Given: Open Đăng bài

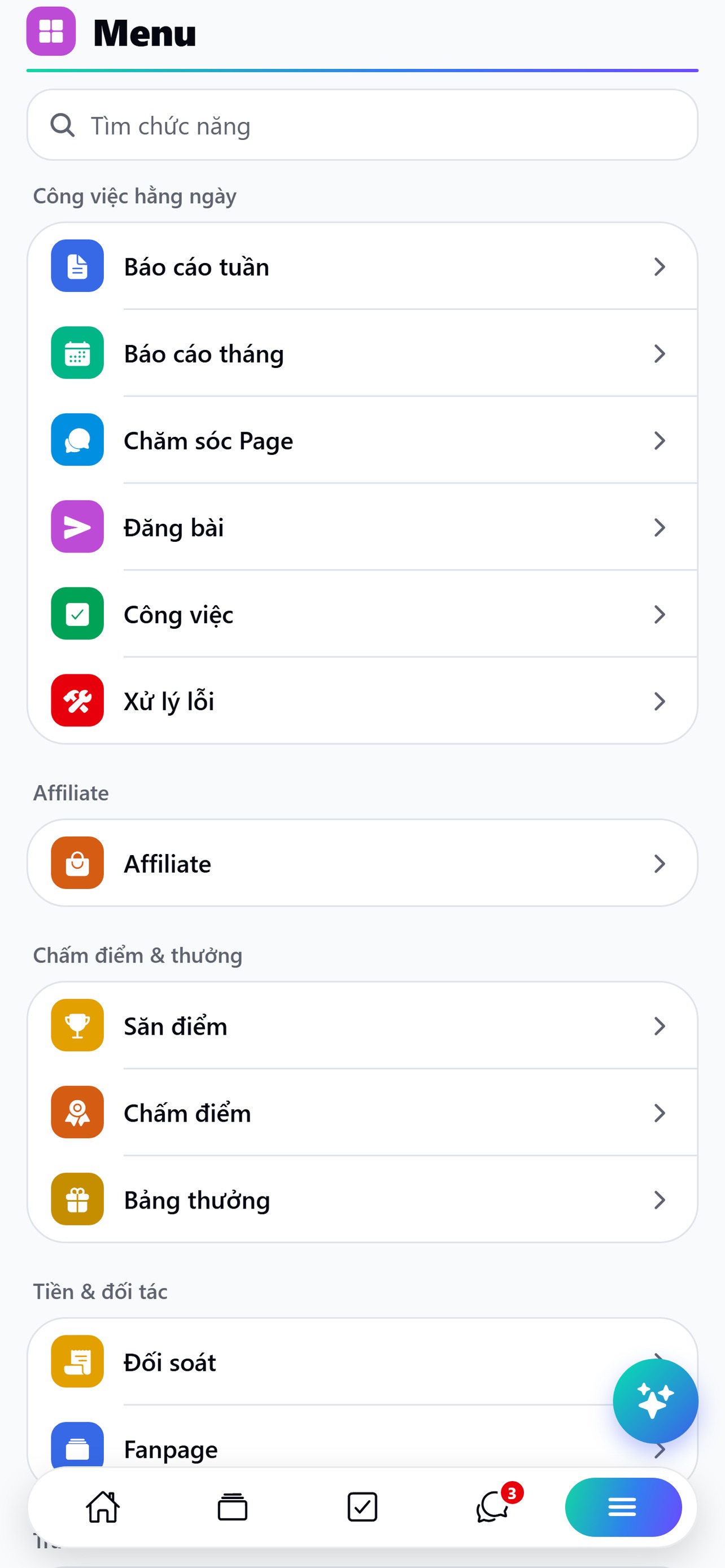Looking at the screenshot, I should [362, 527].
